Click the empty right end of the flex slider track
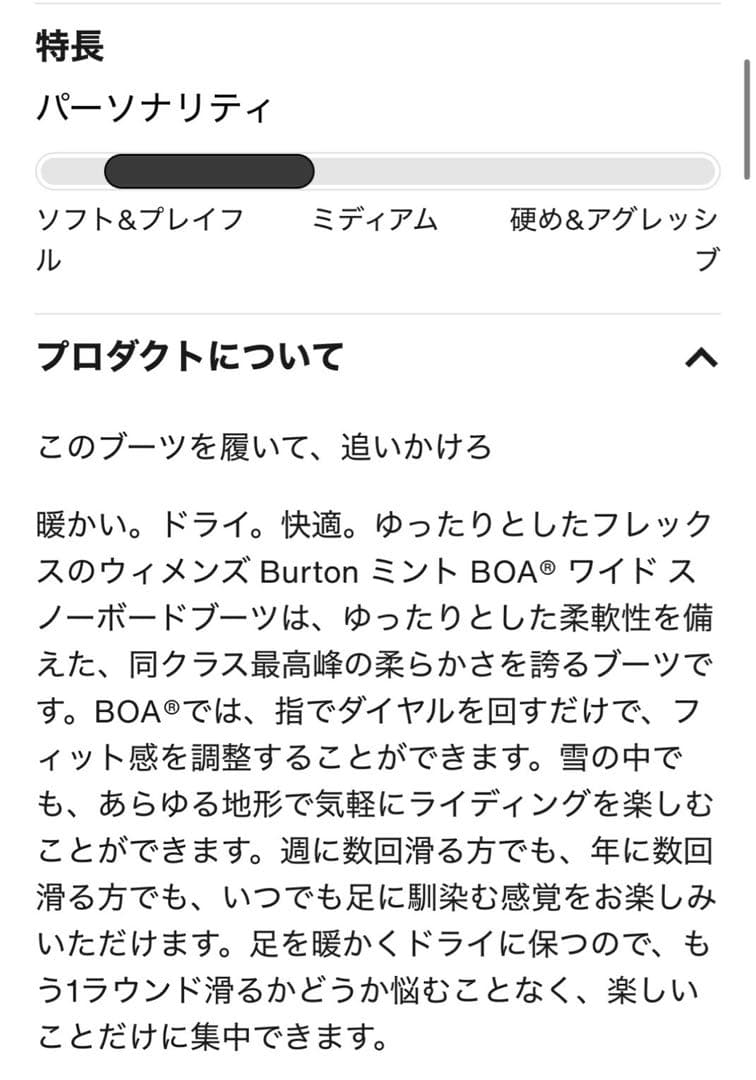Viewport: 756px width, 1080px height. click(x=650, y=171)
